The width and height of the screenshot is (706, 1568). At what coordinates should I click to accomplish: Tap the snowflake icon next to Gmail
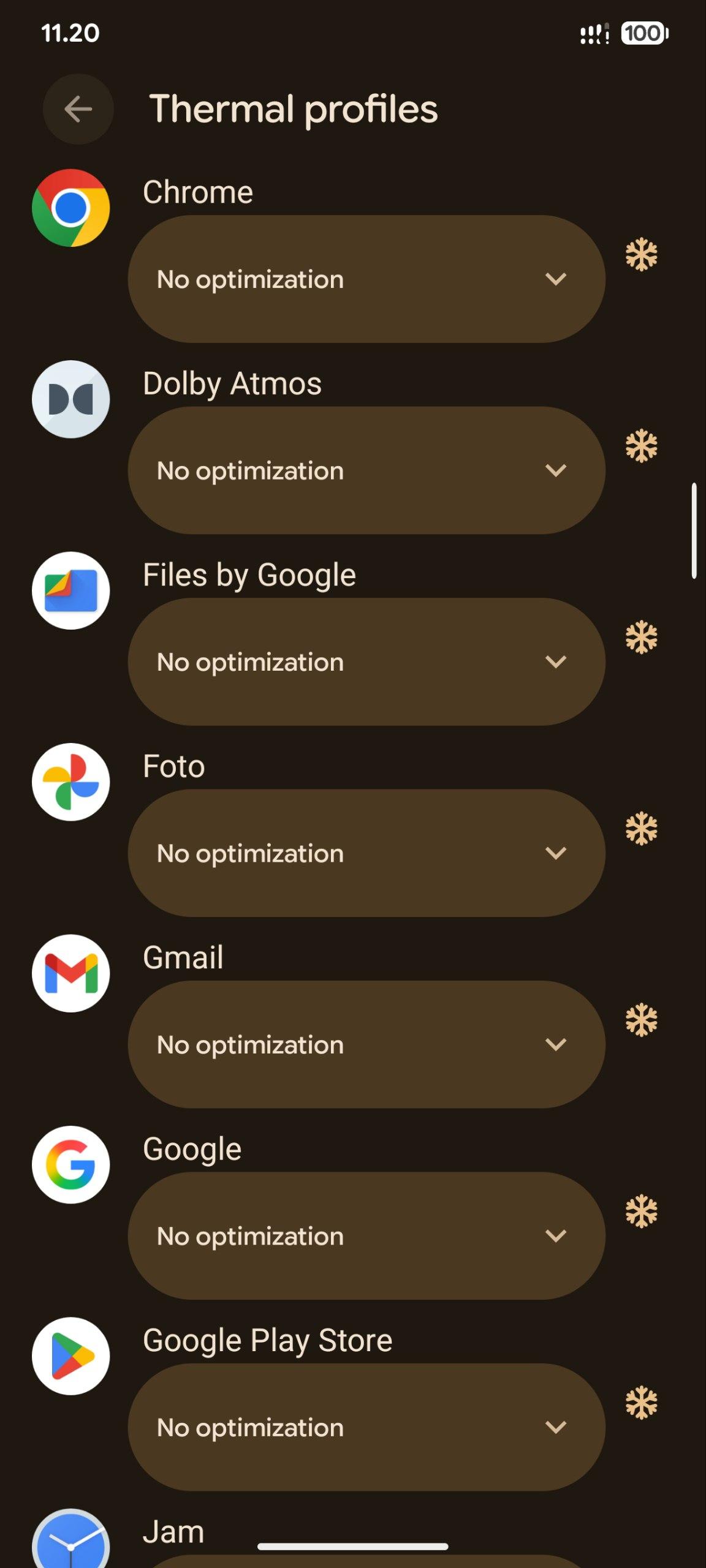[641, 1020]
